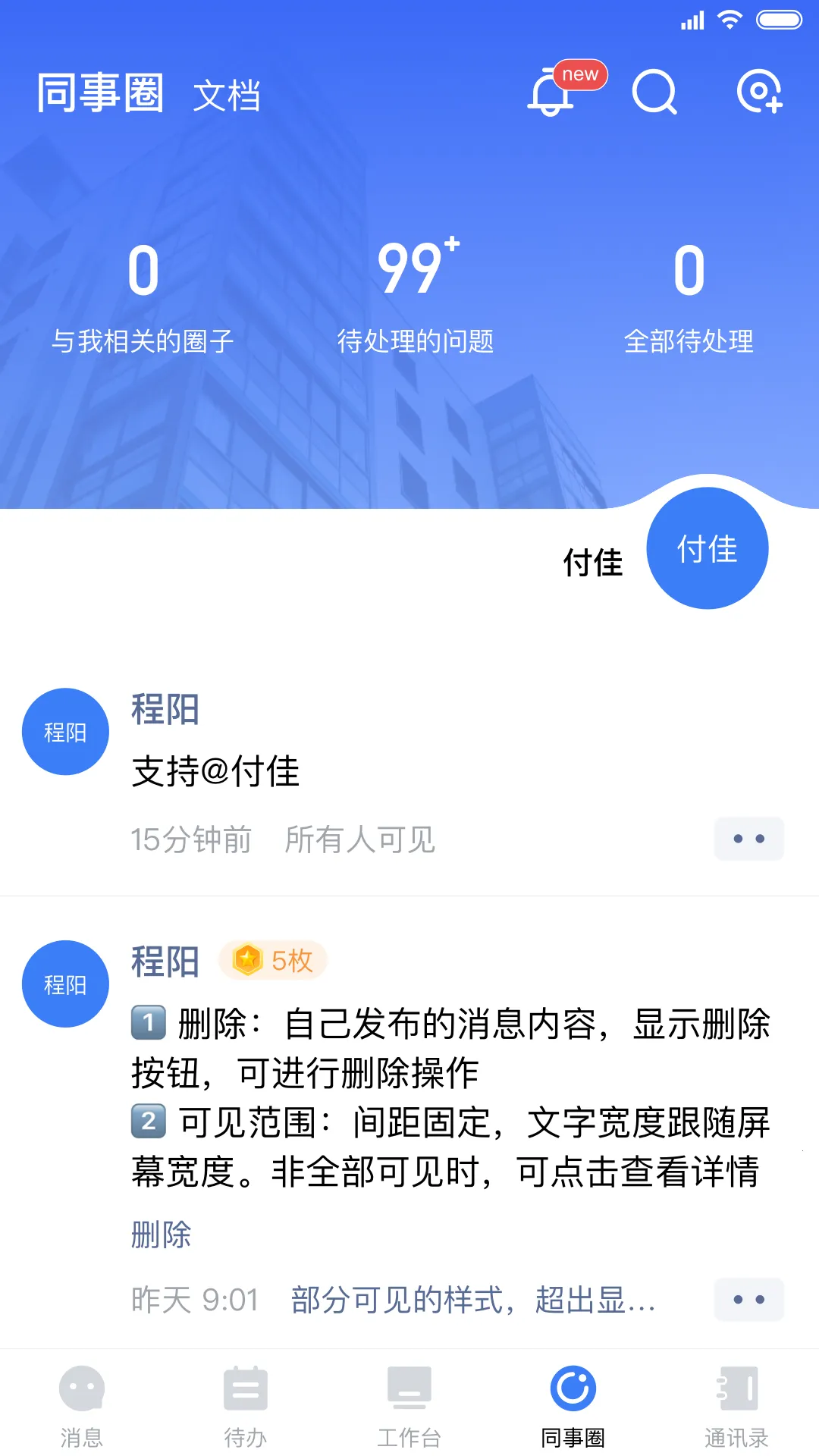Switch to the 待办 tab
The width and height of the screenshot is (819, 1456).
(x=246, y=1404)
